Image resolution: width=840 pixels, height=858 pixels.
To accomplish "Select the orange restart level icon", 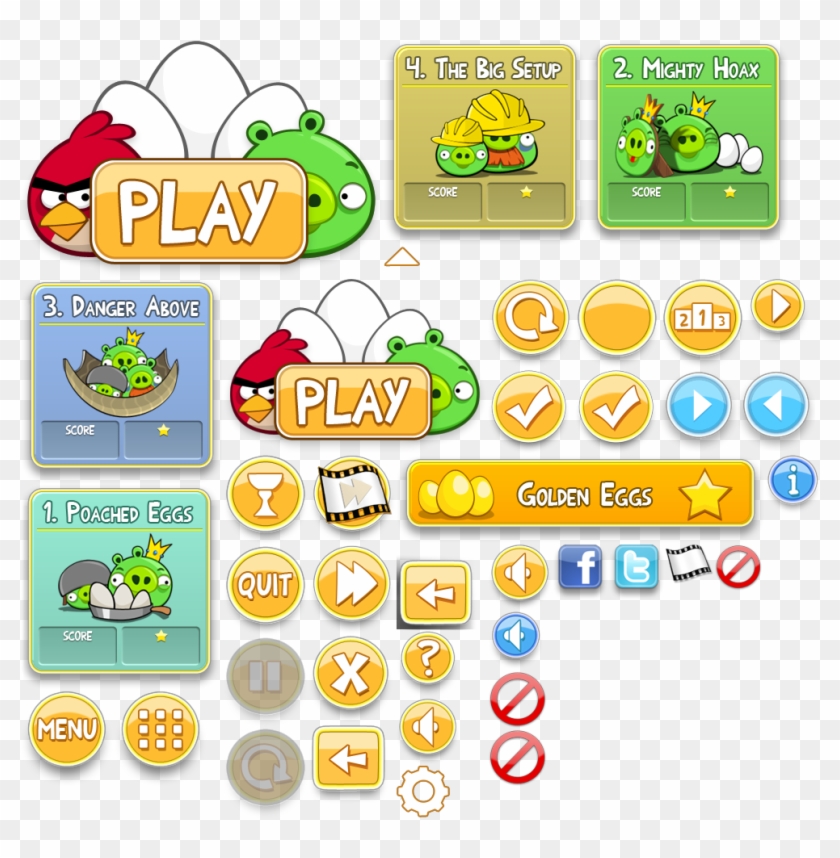I will pos(531,318).
